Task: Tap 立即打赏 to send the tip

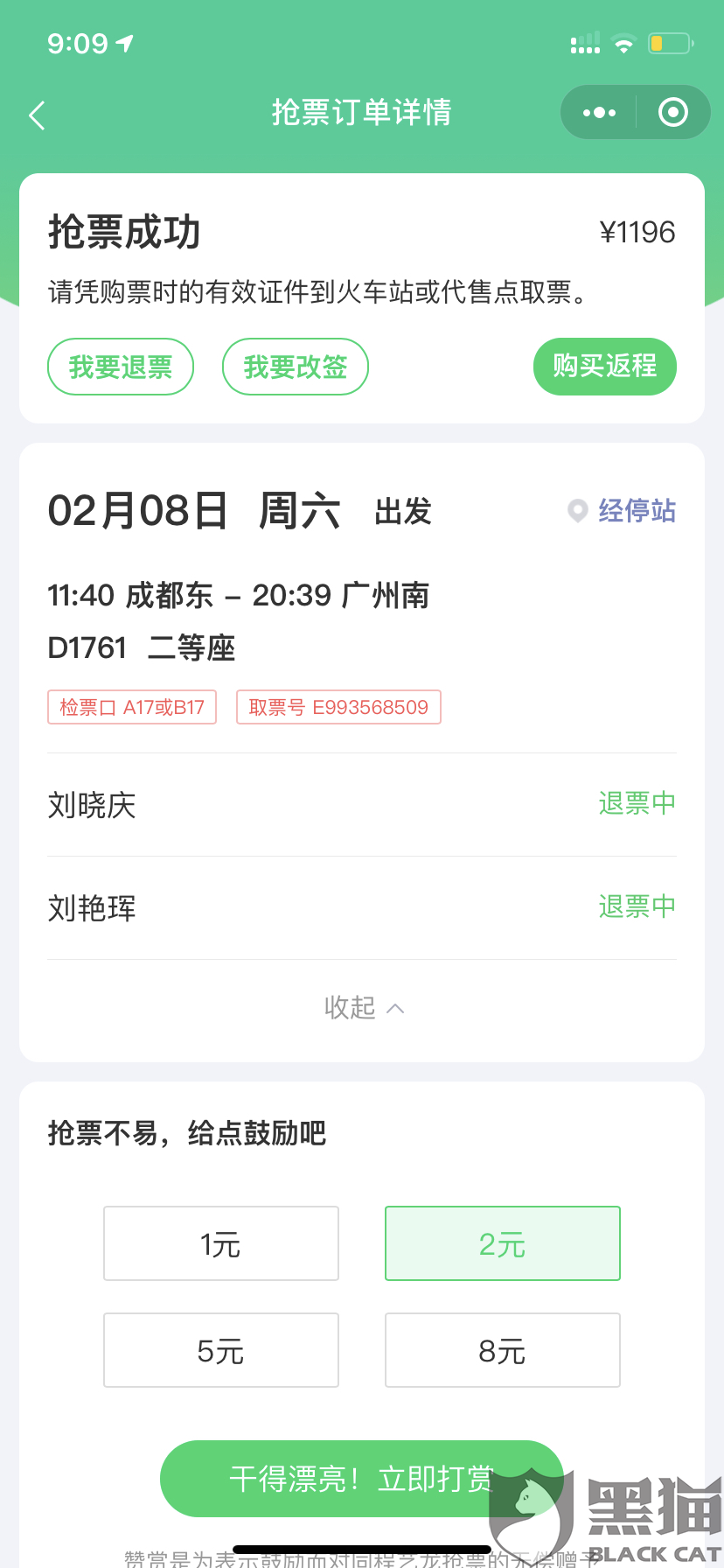Action: point(361,1479)
